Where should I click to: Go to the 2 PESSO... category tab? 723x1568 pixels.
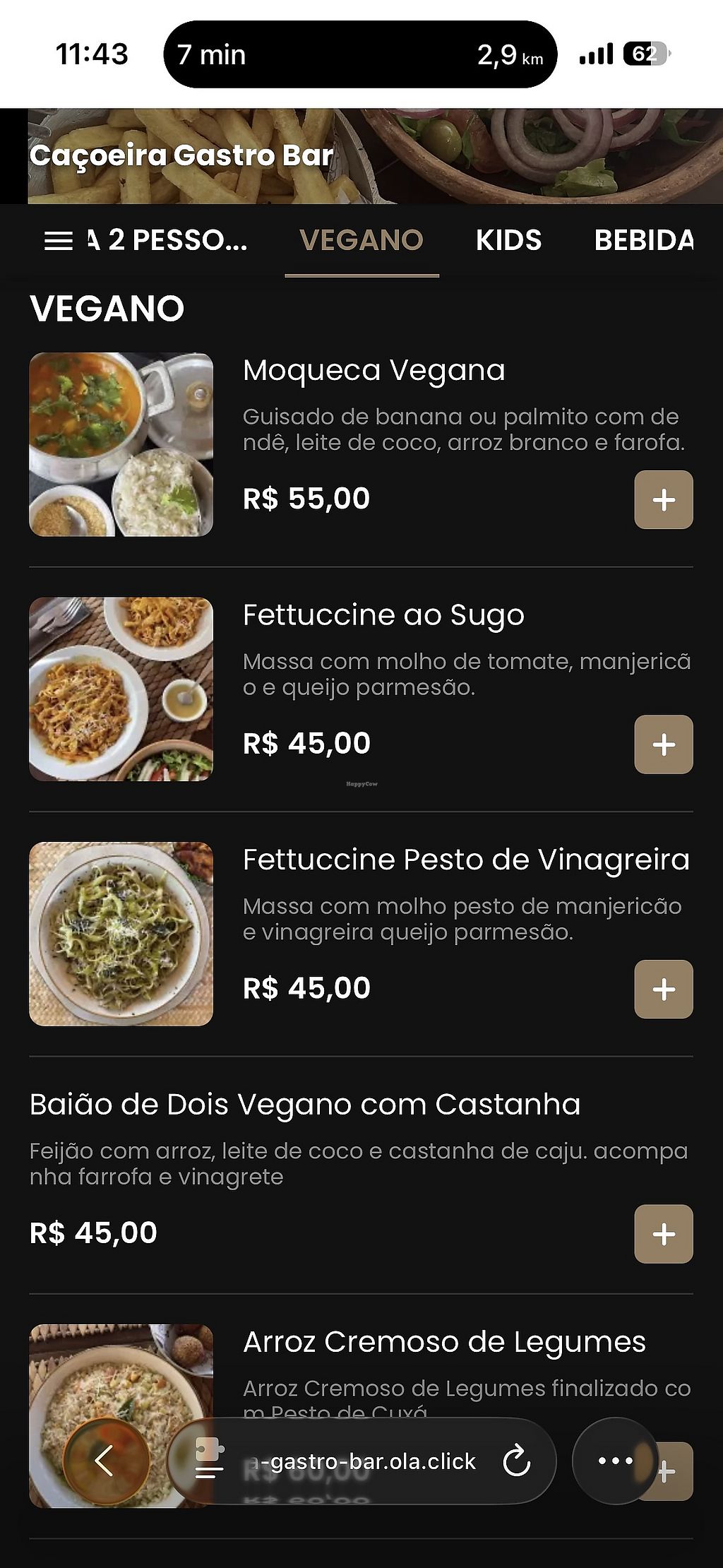click(x=168, y=241)
